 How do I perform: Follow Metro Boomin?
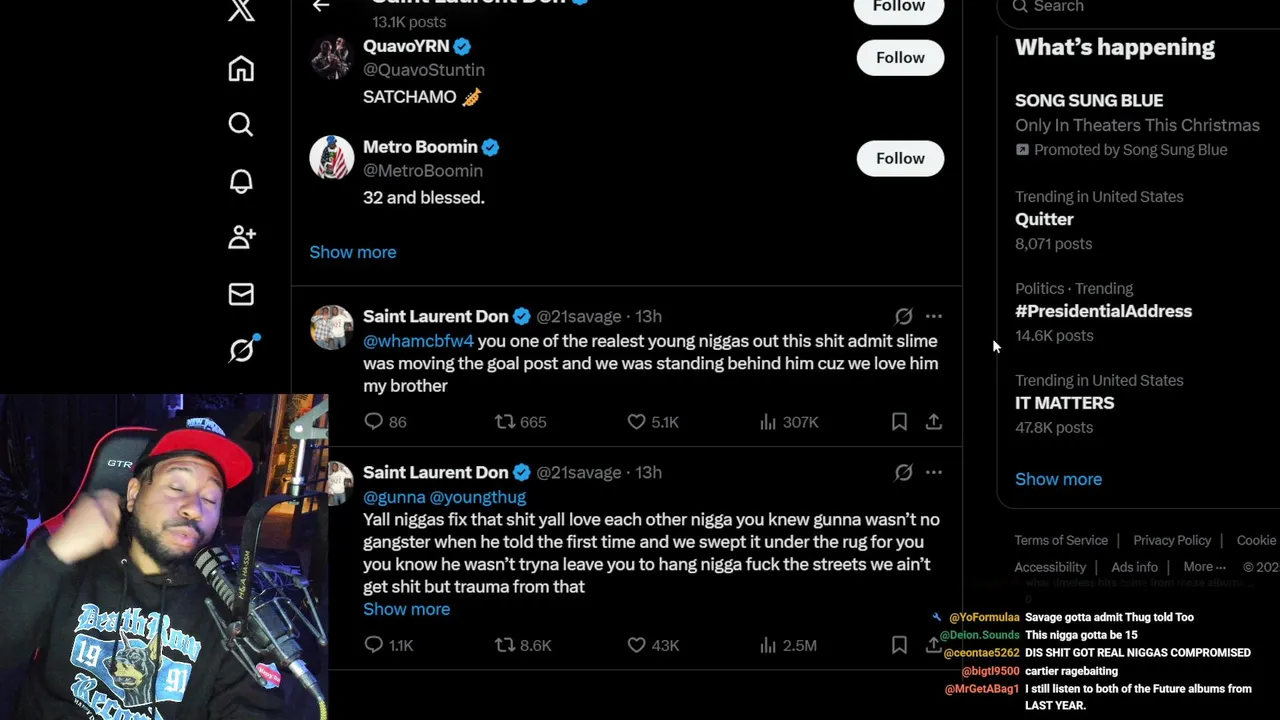tap(900, 159)
